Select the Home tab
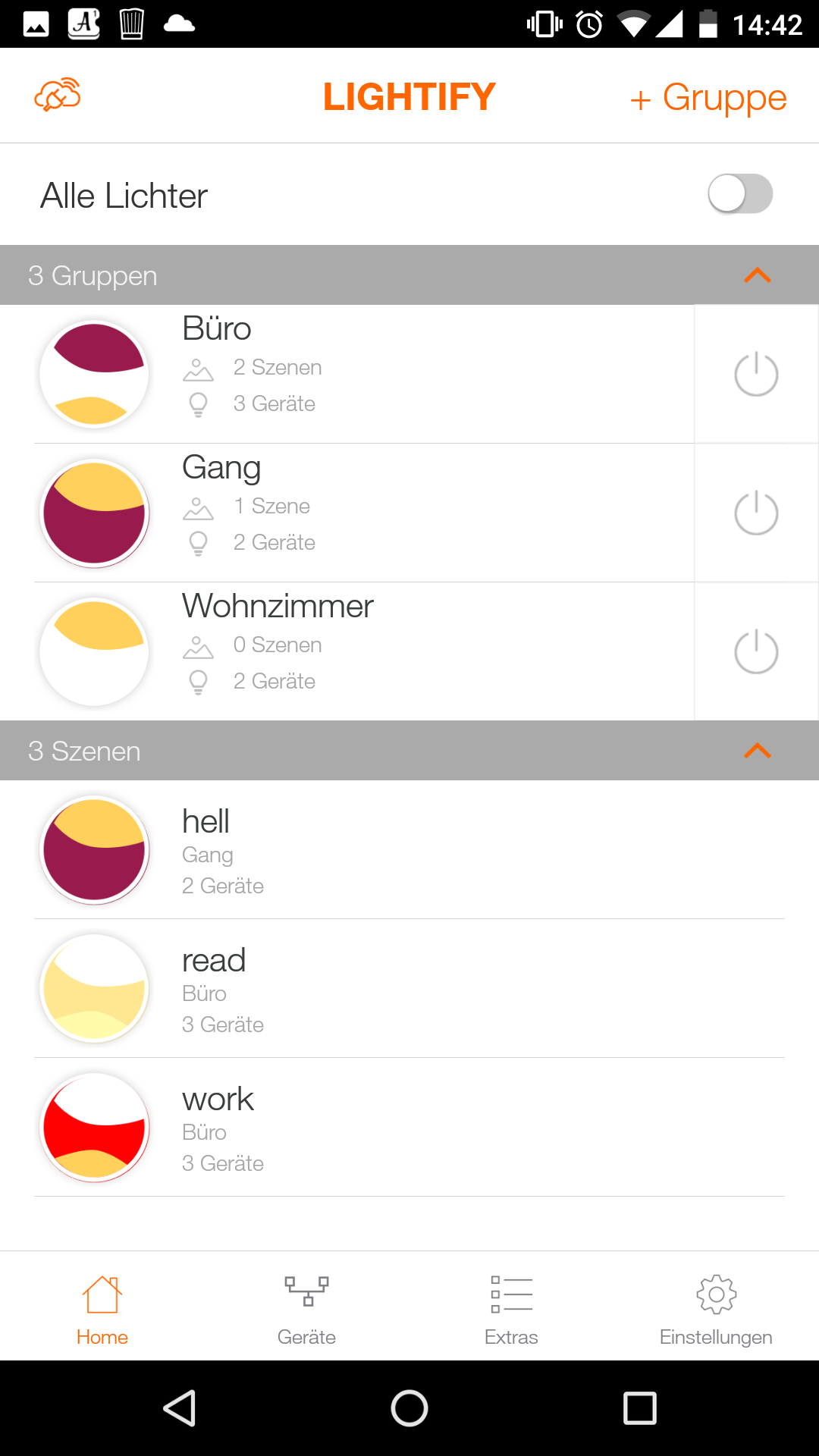Screen dimensions: 819x1456 [102, 1309]
